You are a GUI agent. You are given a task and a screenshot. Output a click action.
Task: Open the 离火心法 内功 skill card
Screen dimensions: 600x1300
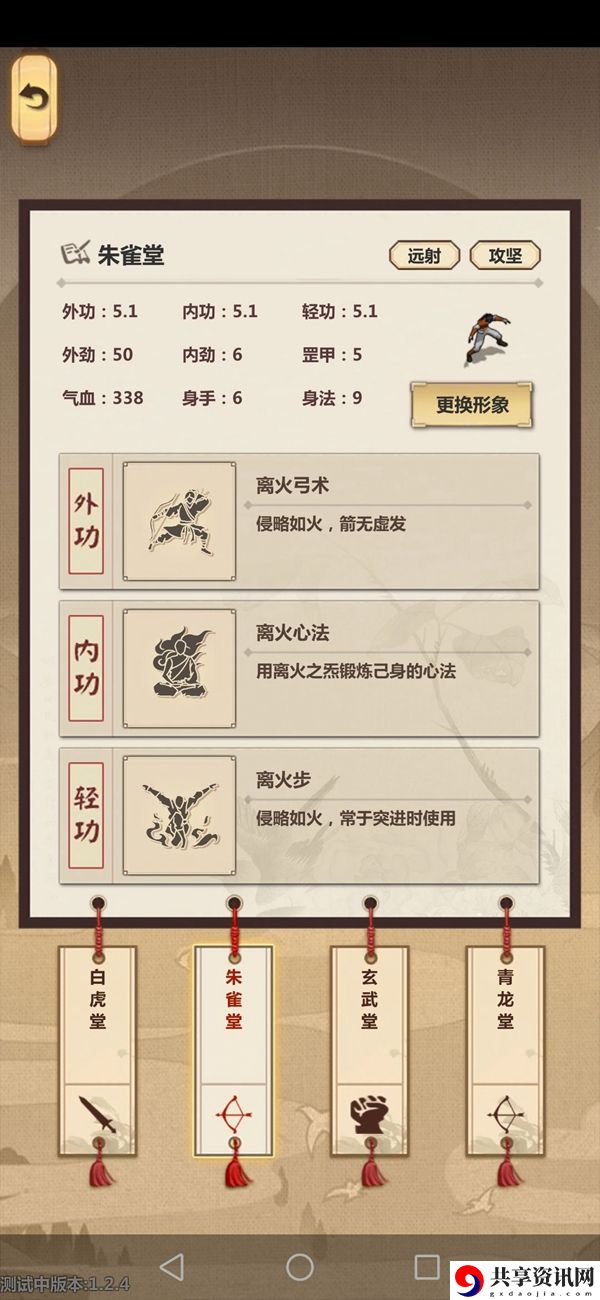point(299,668)
